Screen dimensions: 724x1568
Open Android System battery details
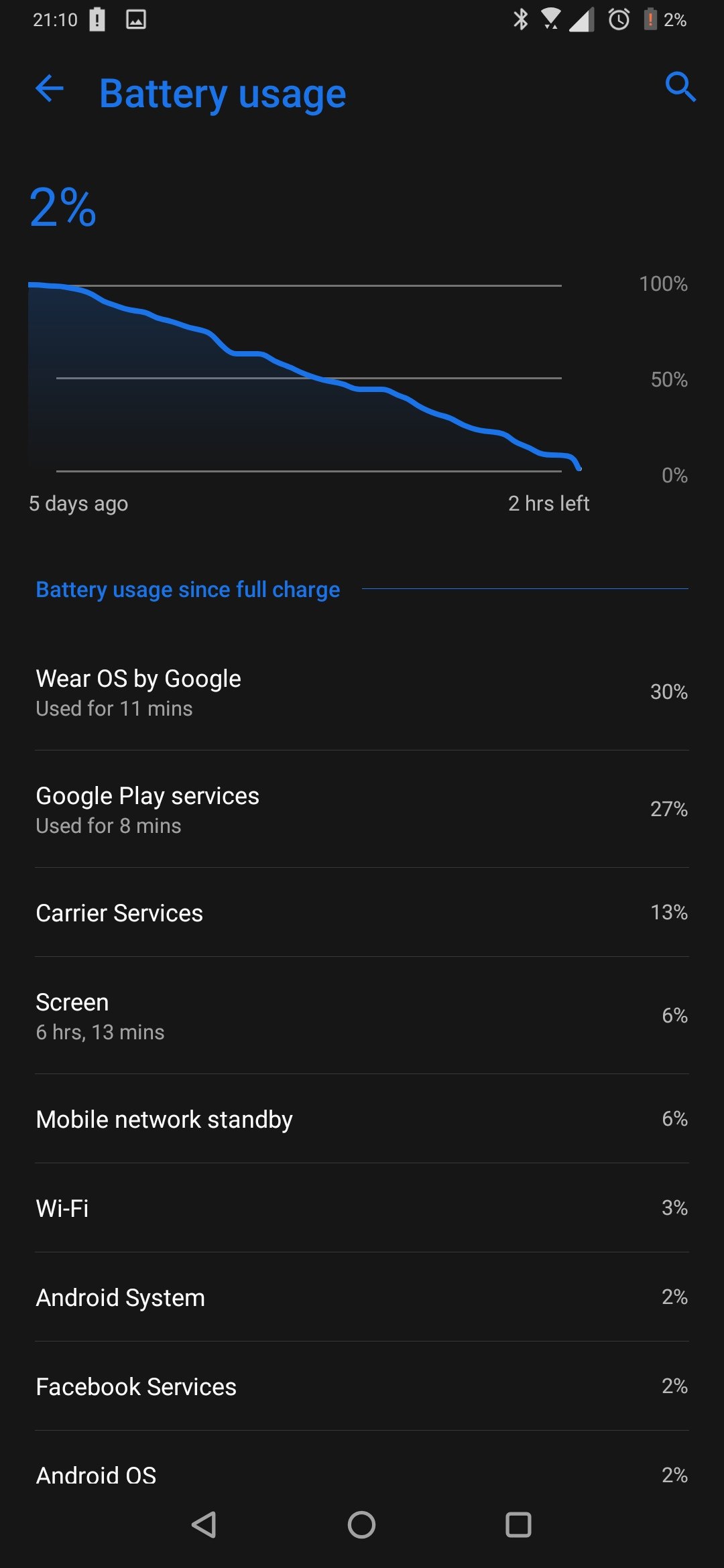click(x=362, y=1297)
